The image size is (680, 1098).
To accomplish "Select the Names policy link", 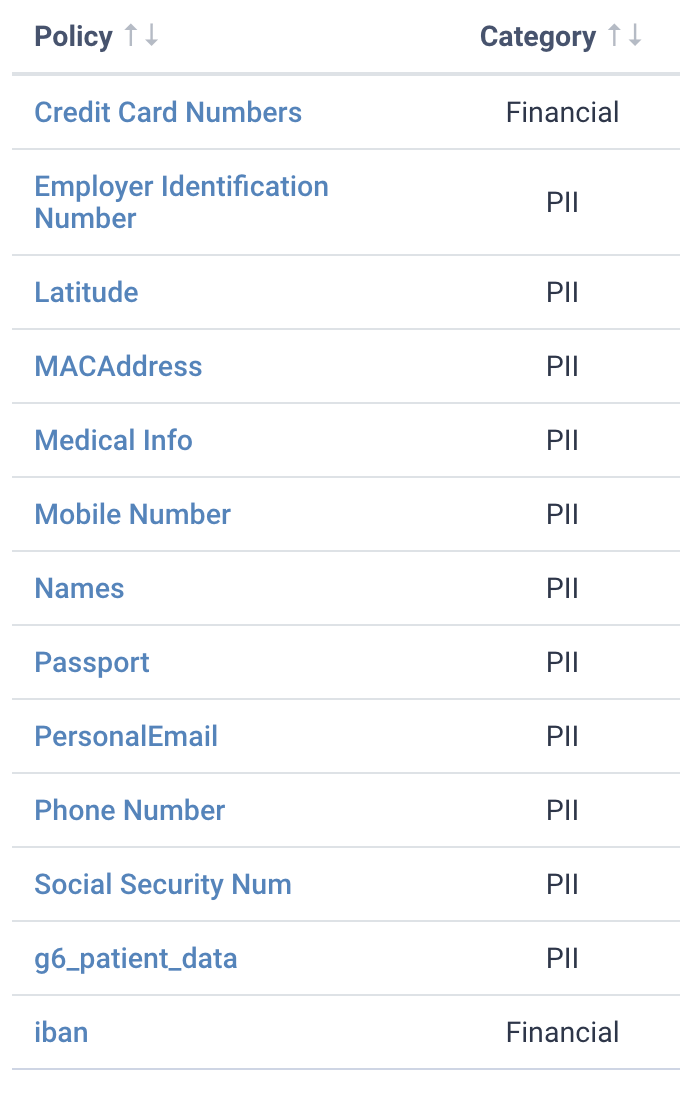I will tap(79, 588).
